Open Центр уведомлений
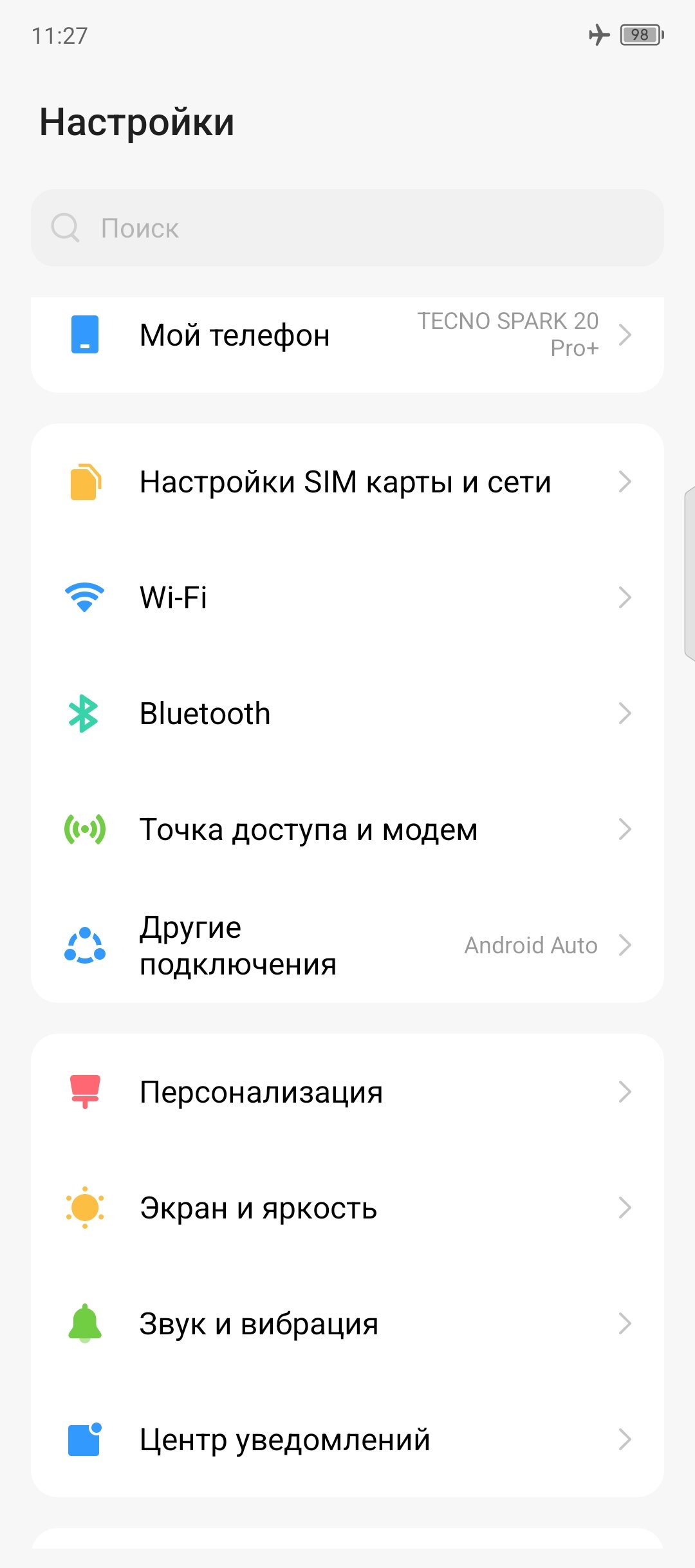The width and height of the screenshot is (695, 1568). pyautogui.click(x=347, y=1439)
